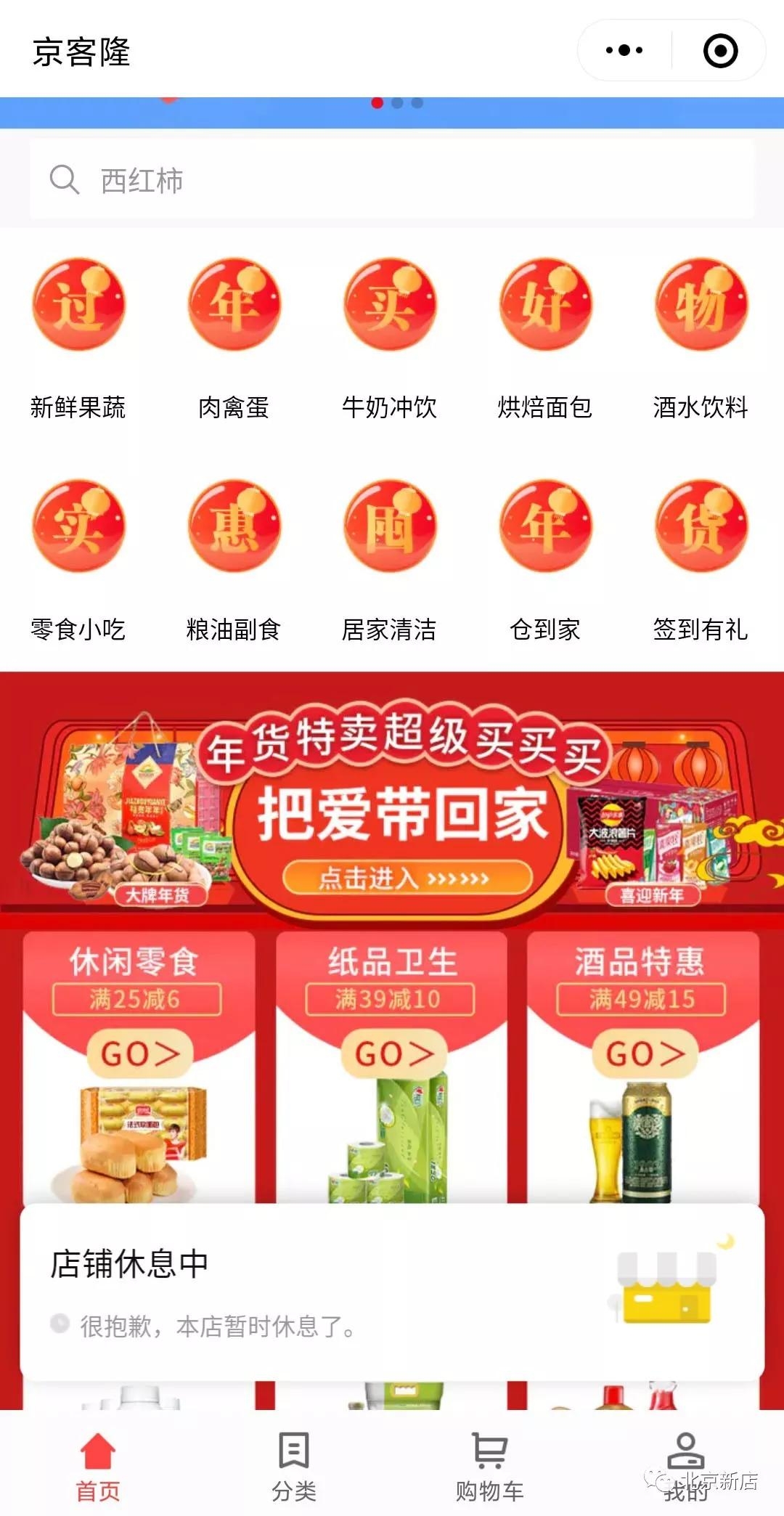Close the mini program with the circle button
Screen dimensions: 784x1516
coord(720,51)
